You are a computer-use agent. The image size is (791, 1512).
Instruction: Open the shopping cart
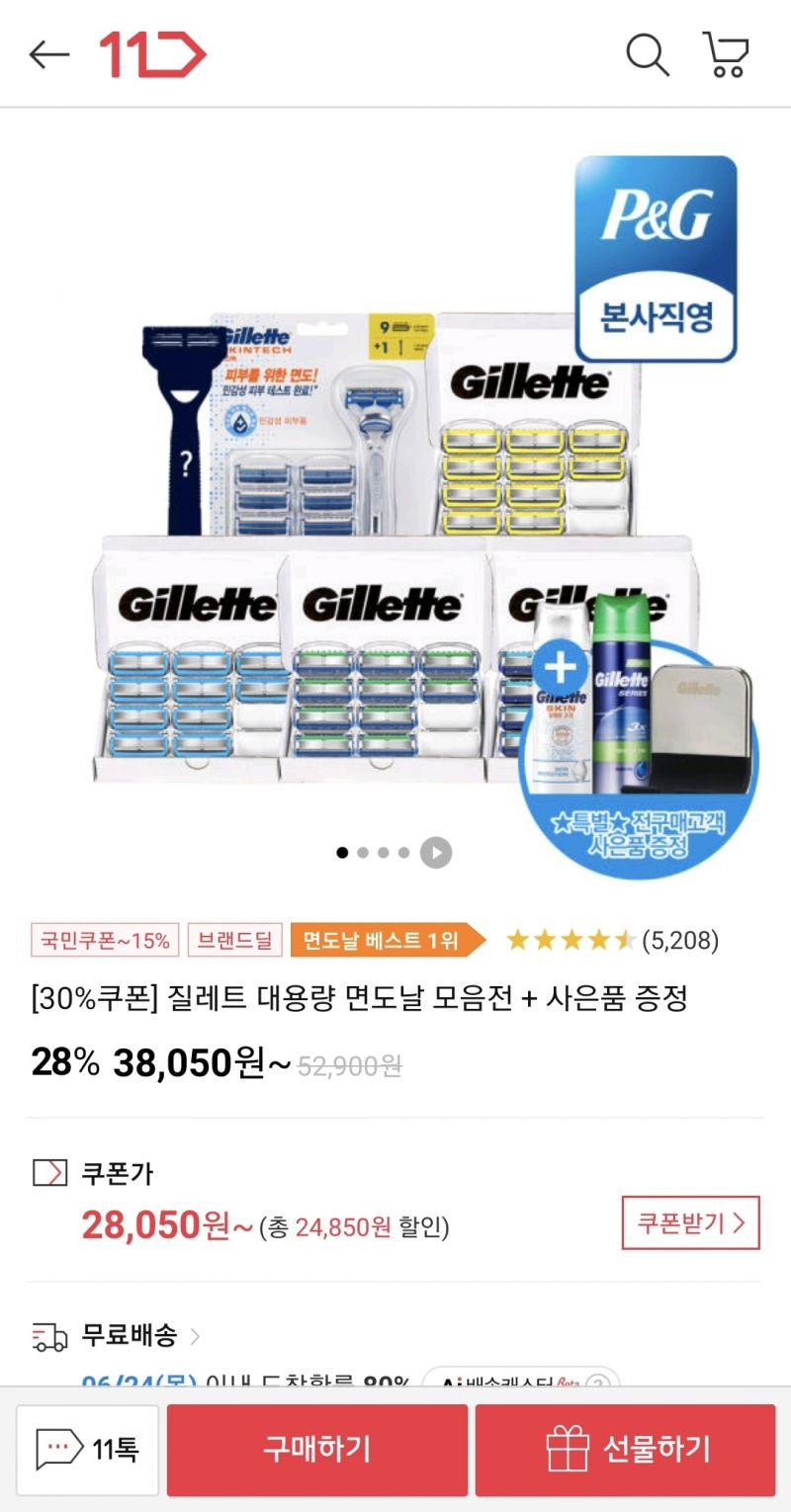[x=727, y=54]
